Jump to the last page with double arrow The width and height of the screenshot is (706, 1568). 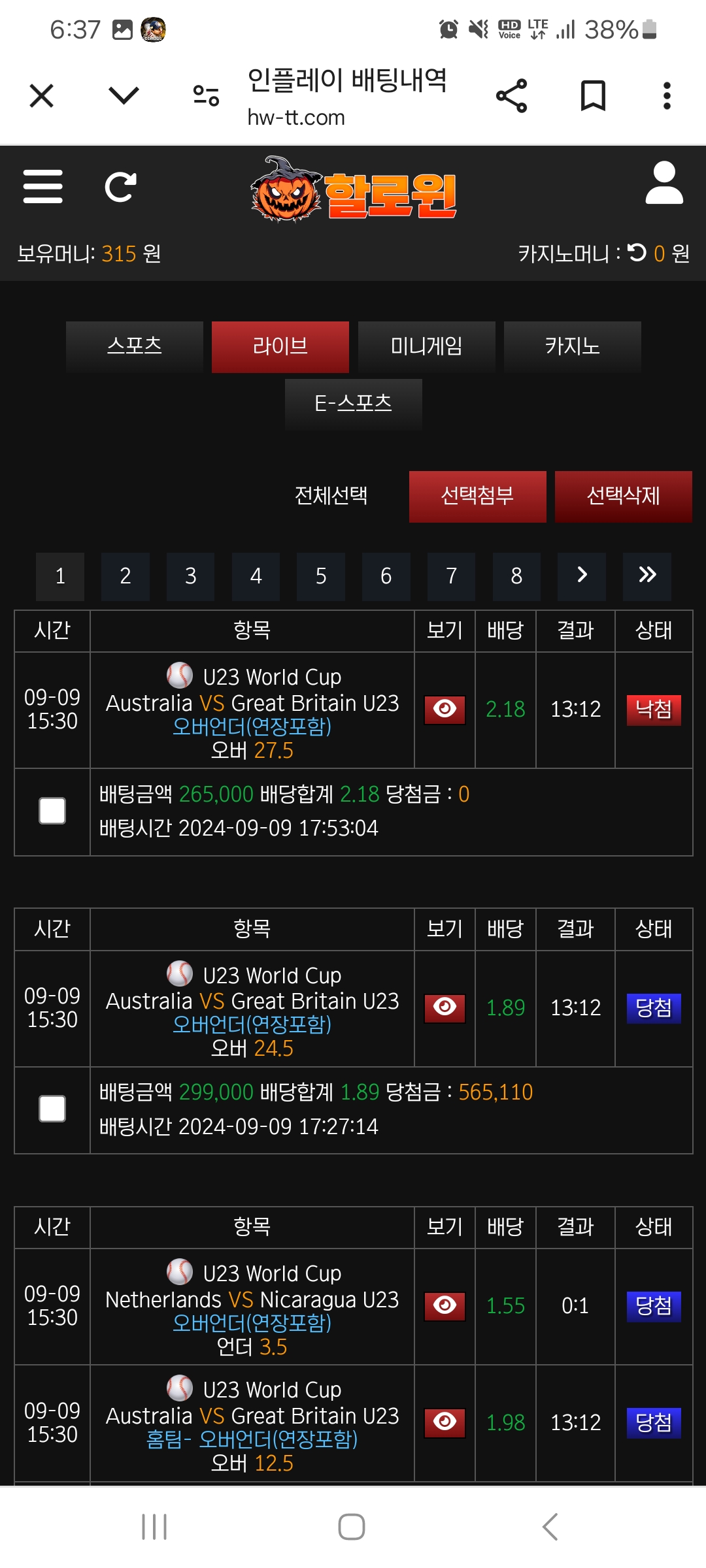tap(647, 576)
